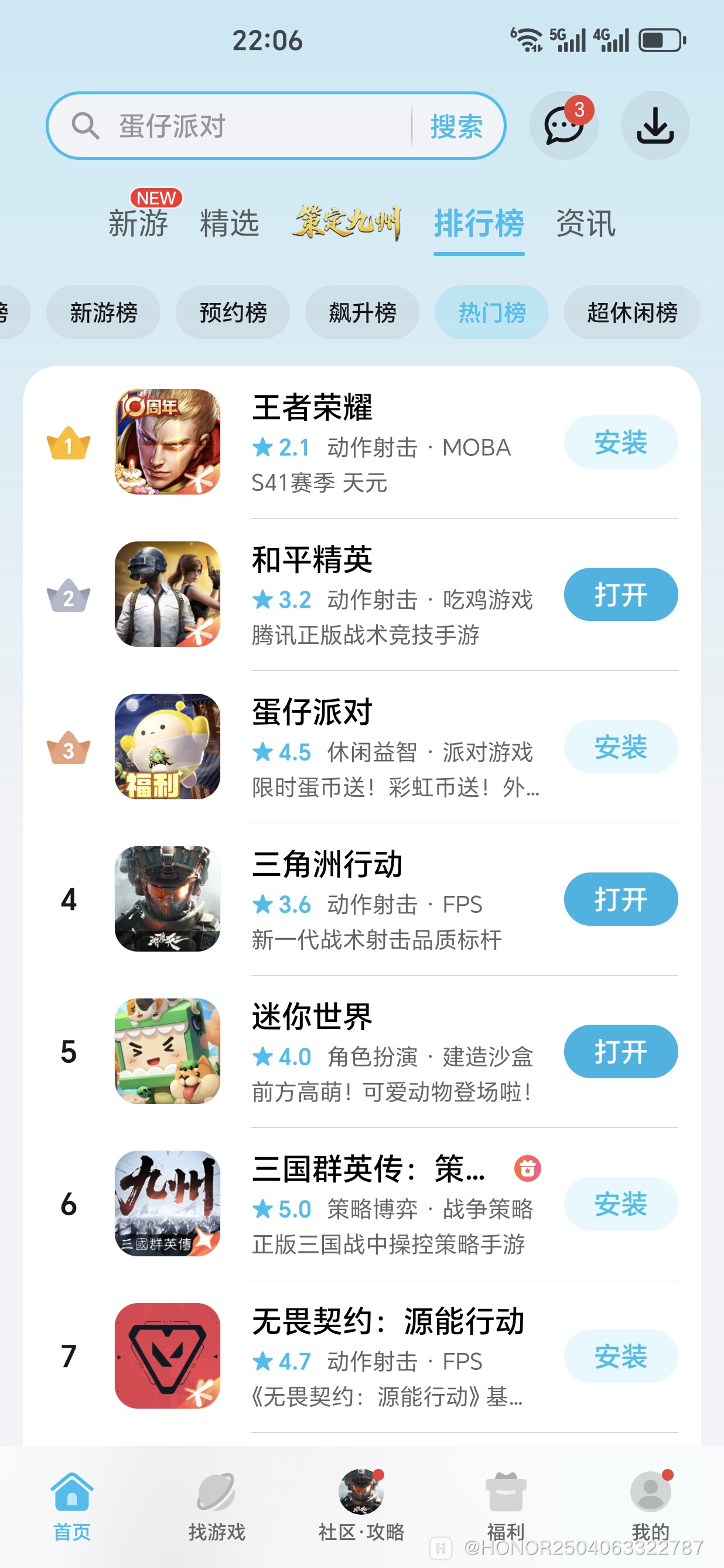Click the download manager icon
Screen dimensions: 724x1568
[655, 126]
